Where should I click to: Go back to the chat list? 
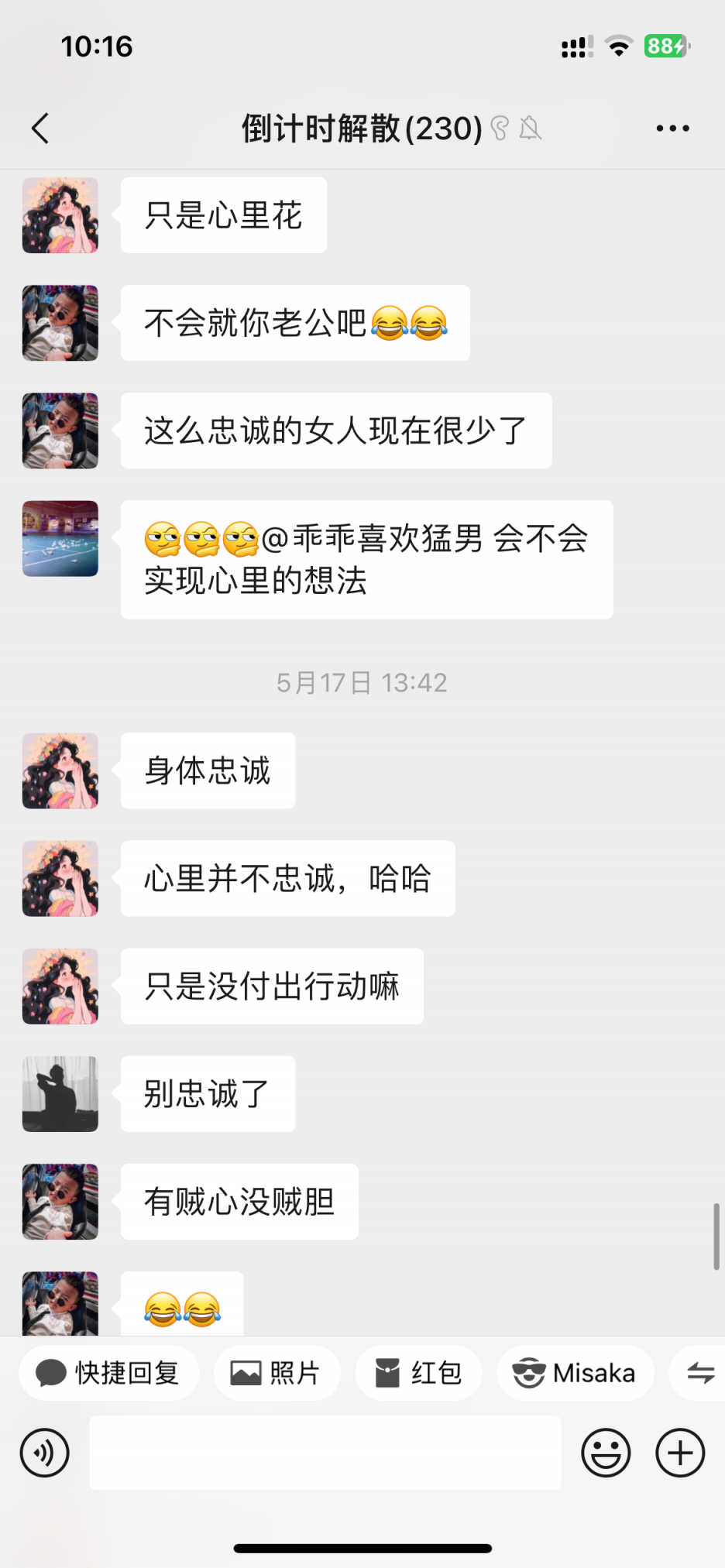coord(40,129)
